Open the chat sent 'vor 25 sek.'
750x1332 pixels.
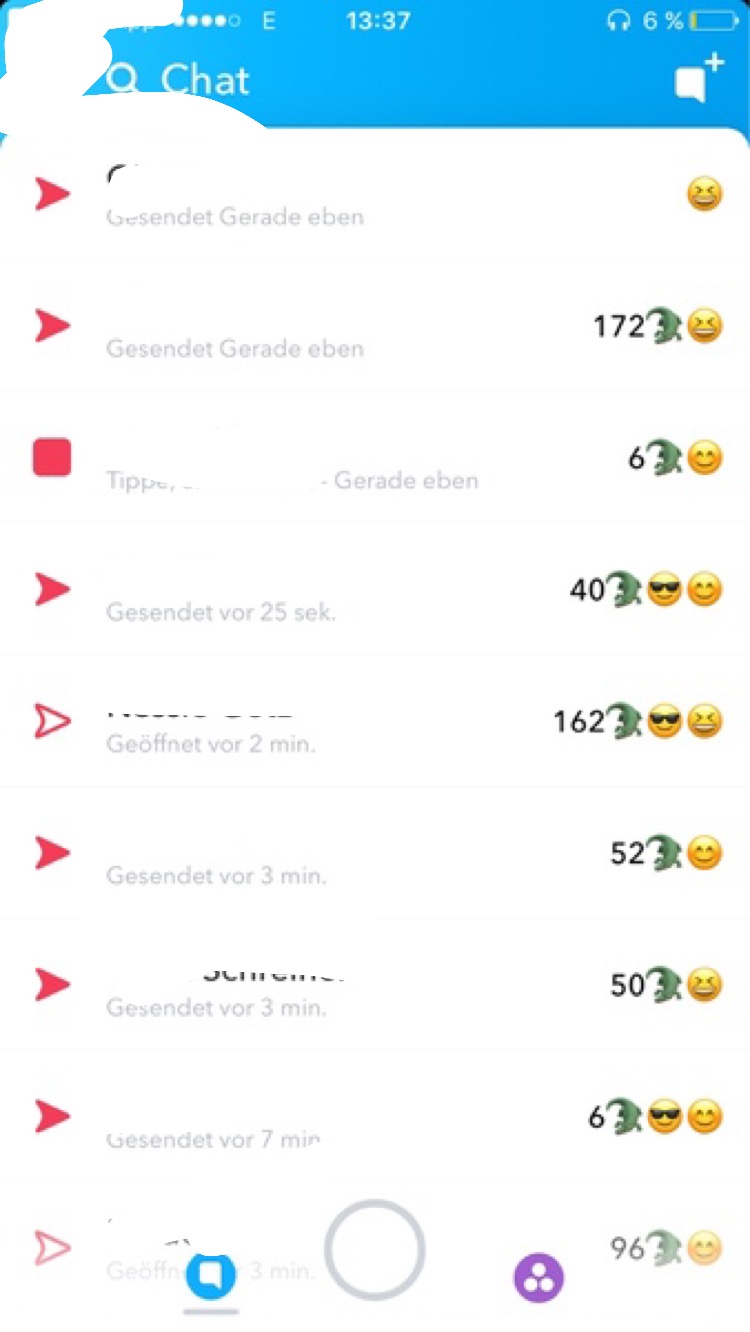(x=300, y=590)
